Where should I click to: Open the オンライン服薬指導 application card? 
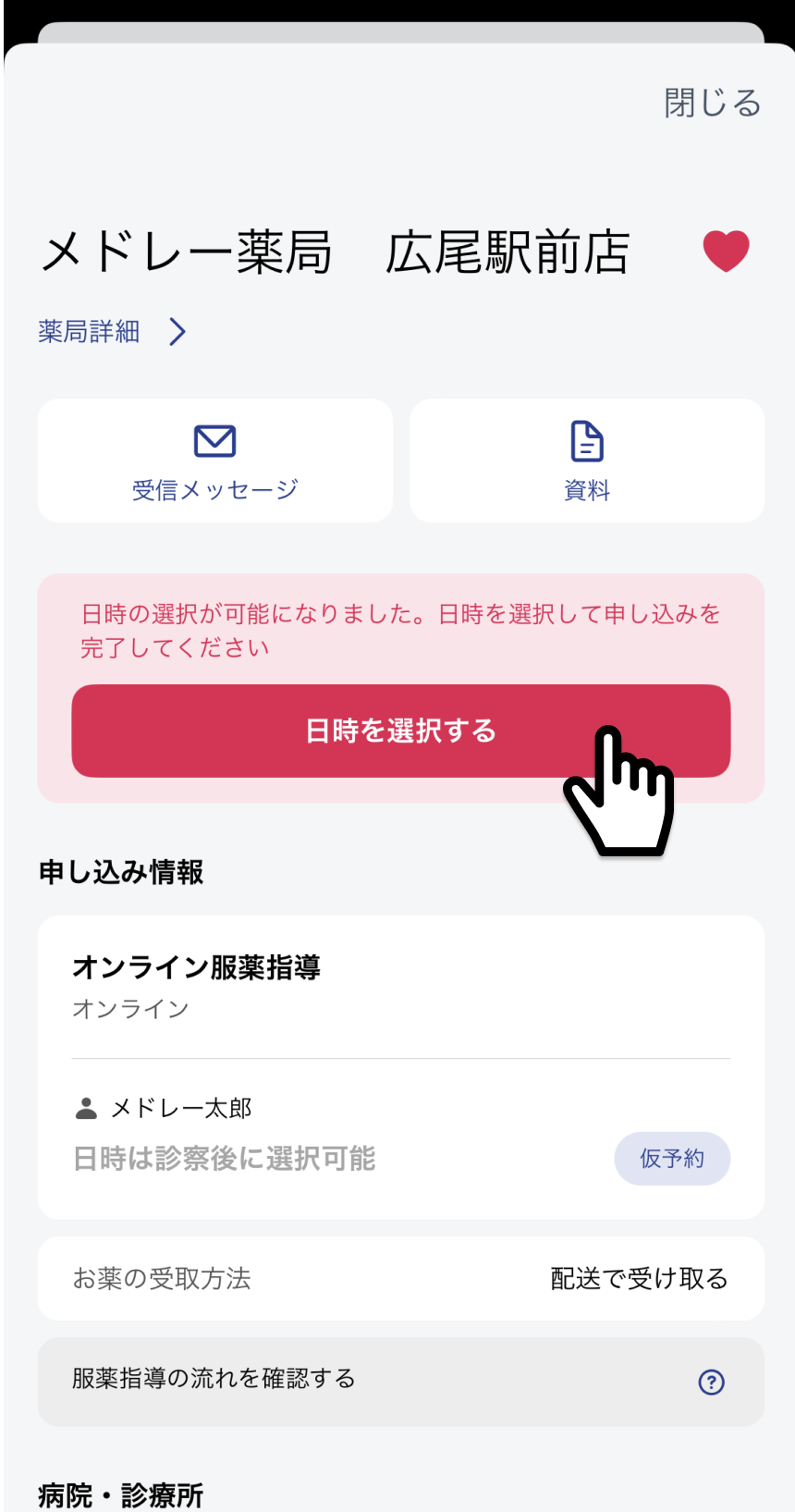pyautogui.click(x=401, y=1067)
